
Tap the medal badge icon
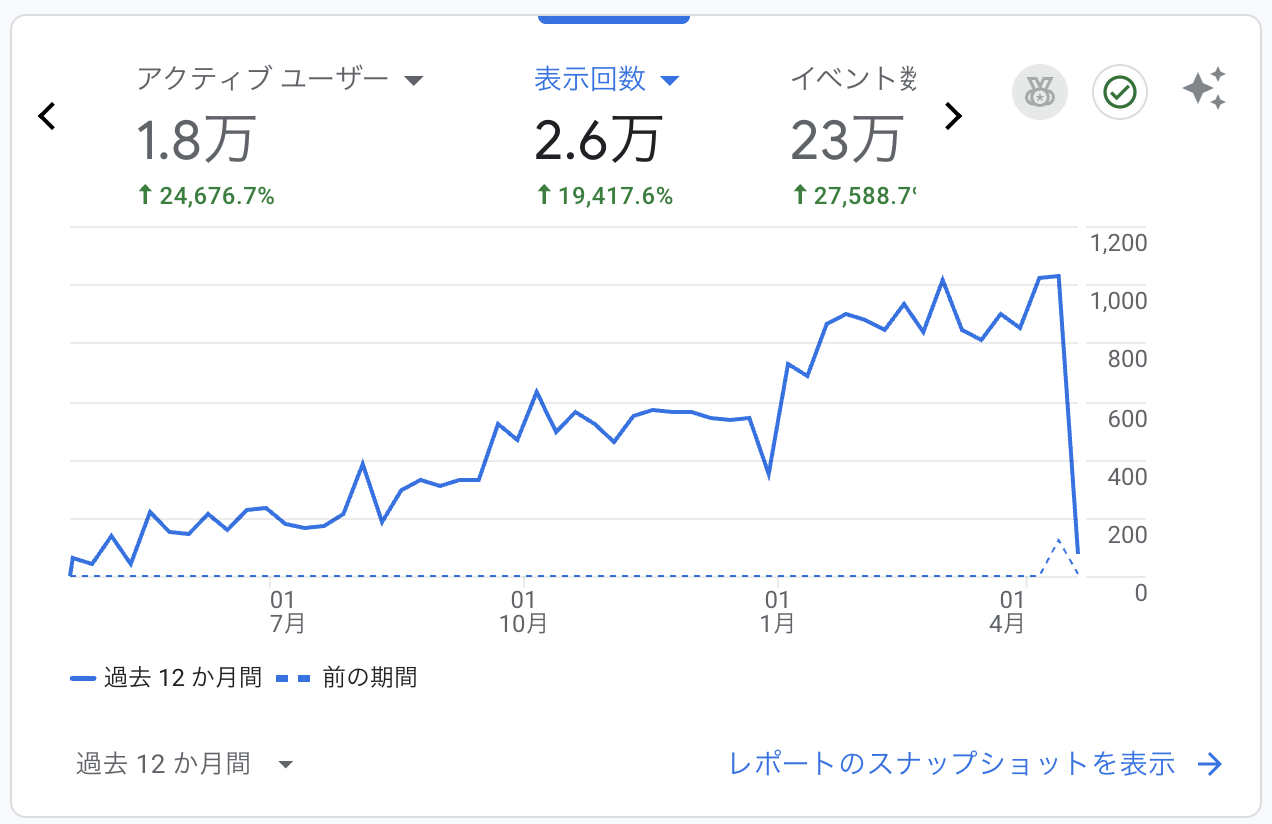pyautogui.click(x=1040, y=93)
